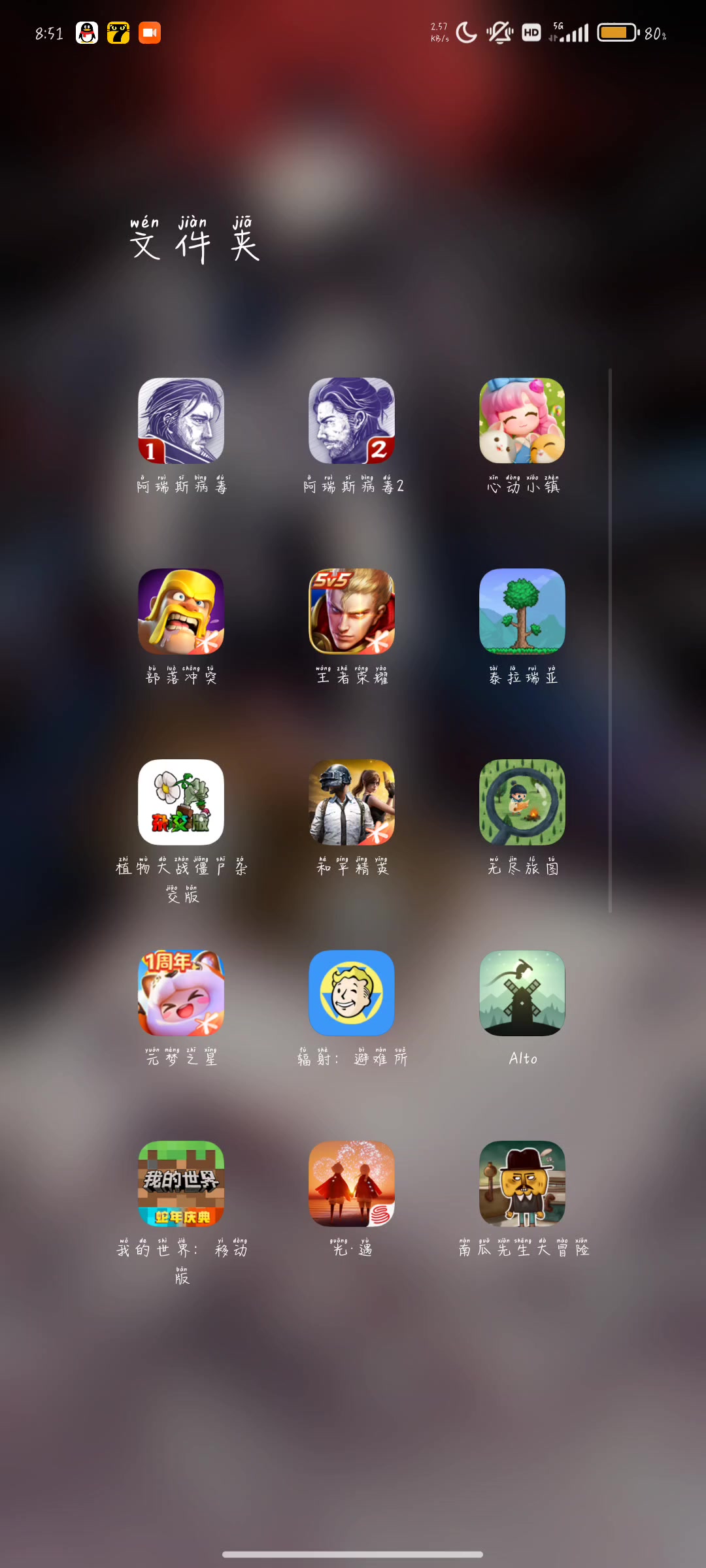Image resolution: width=706 pixels, height=1568 pixels.
Task: Launch 泰拉瑞亚 (Terraria)
Action: (x=522, y=612)
